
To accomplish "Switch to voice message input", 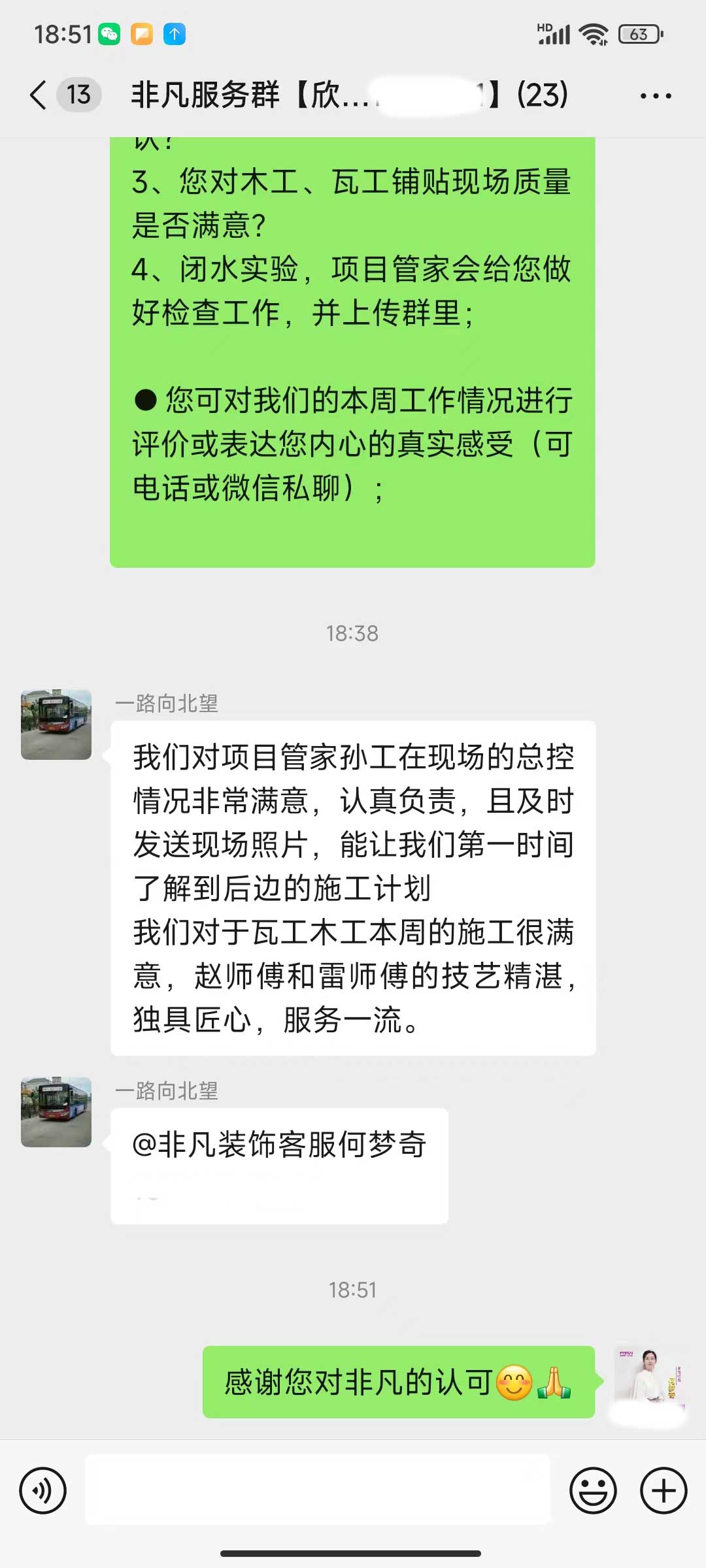I will (43, 1491).
